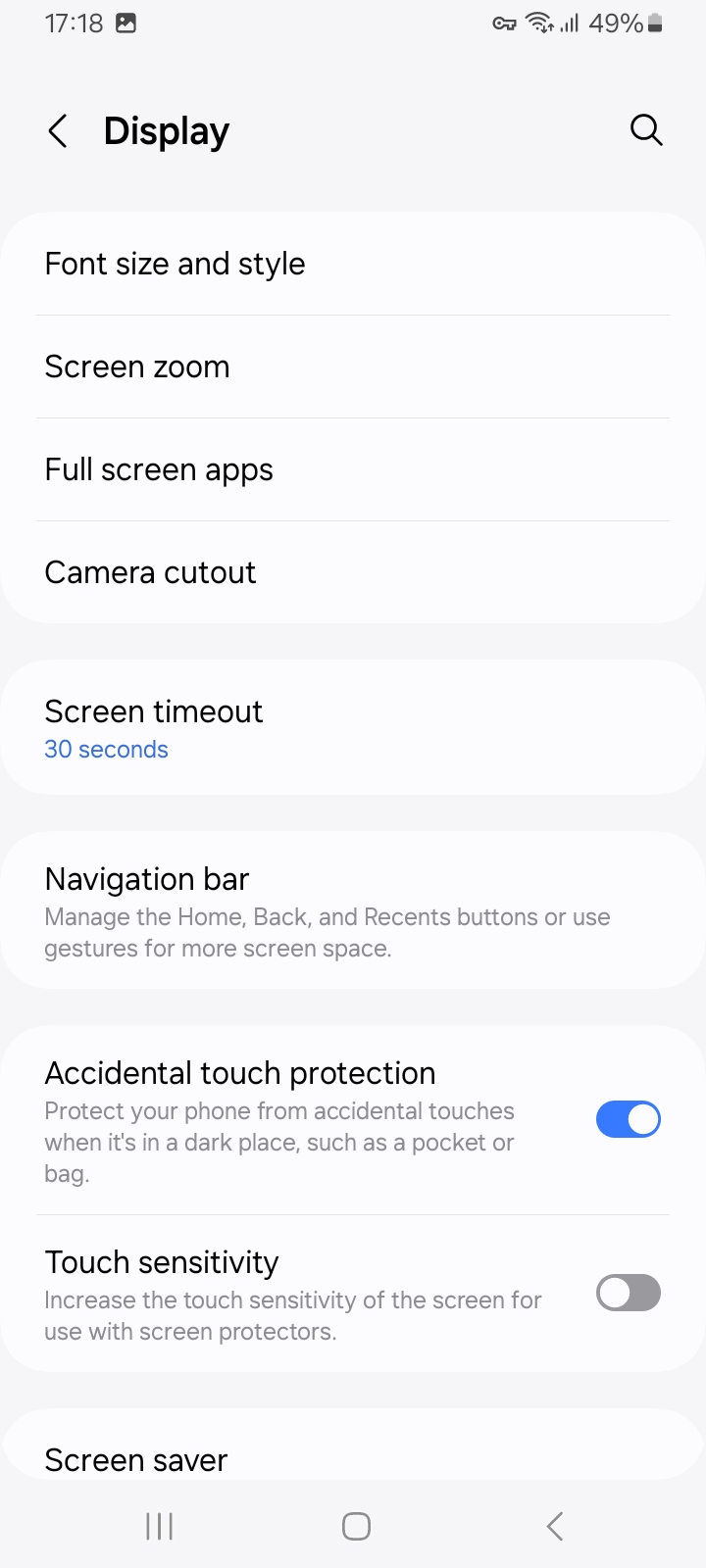Open Font size and style
The image size is (706, 1568).
[353, 264]
